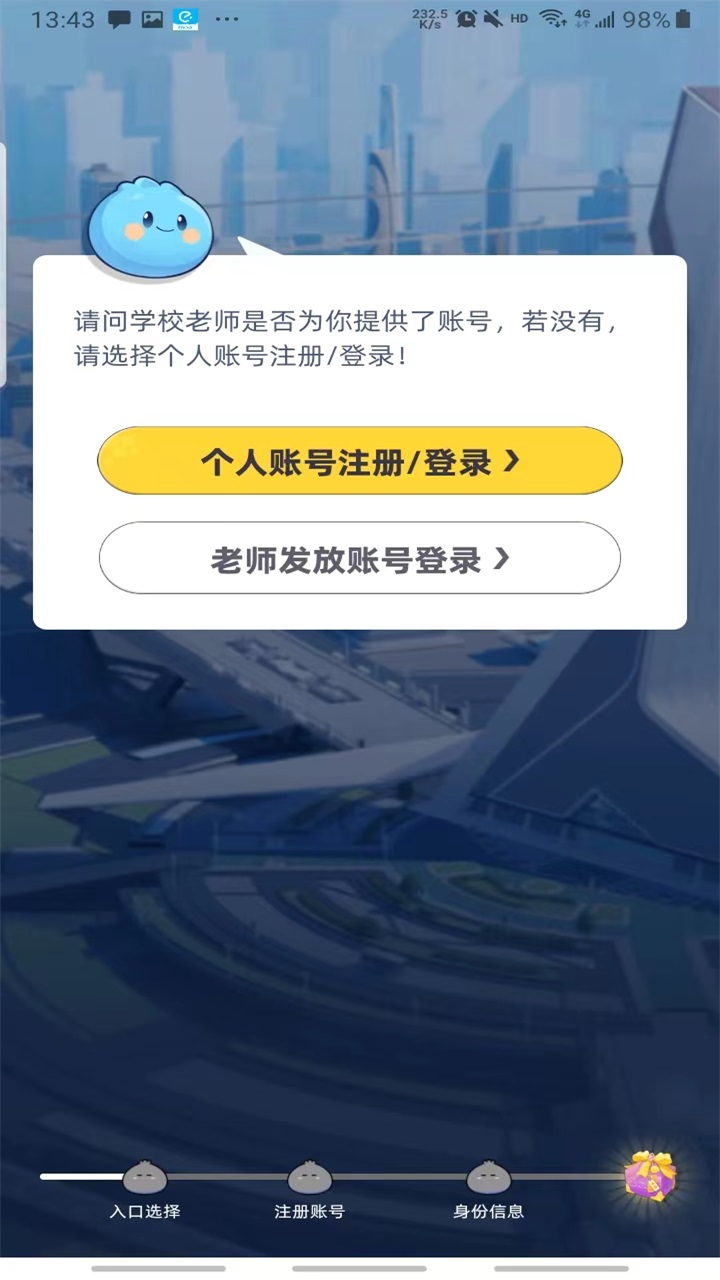Click the 注册账号 step bun icon
This screenshot has height=1280, width=720.
pos(308,1178)
